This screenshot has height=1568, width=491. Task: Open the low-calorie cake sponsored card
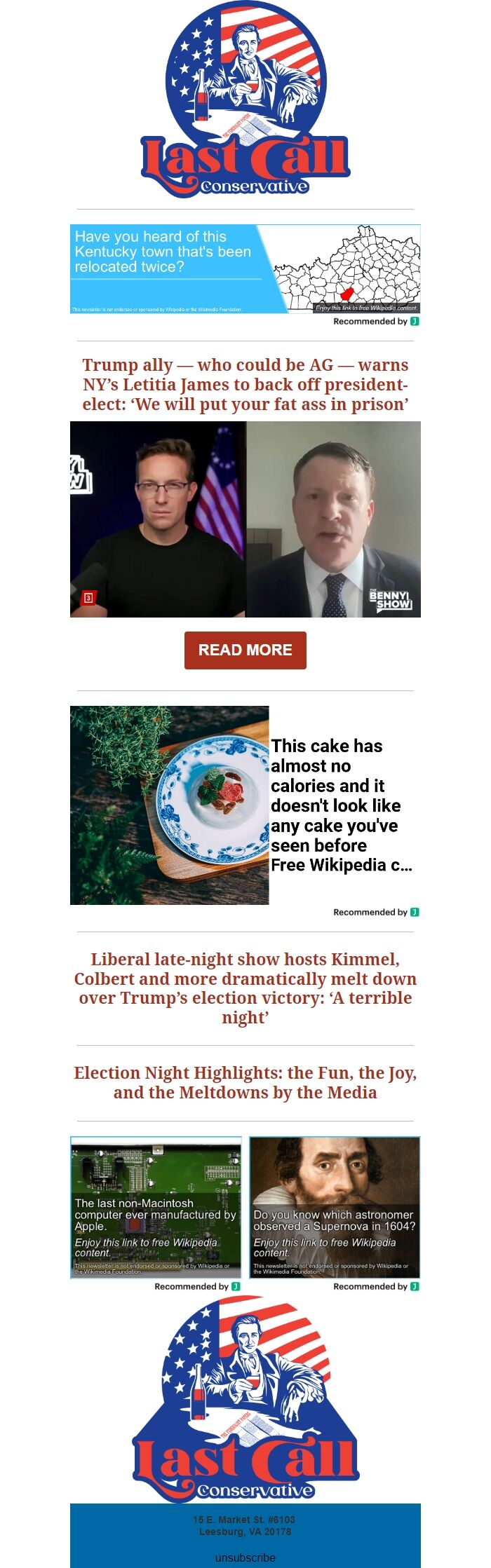pyautogui.click(x=245, y=805)
